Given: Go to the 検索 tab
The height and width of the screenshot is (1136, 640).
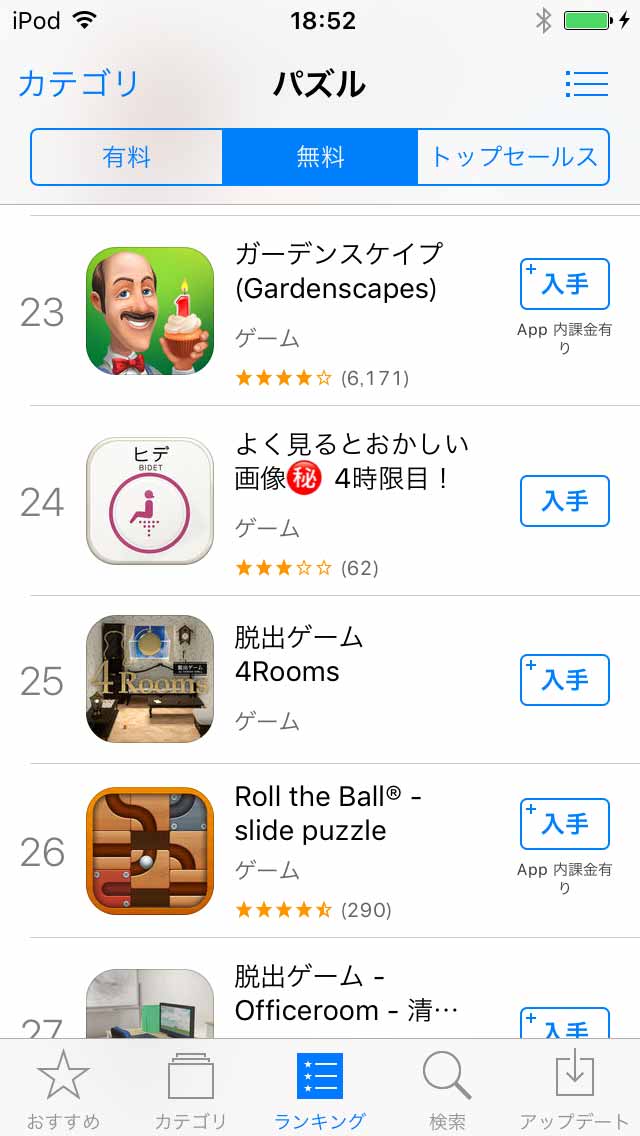Looking at the screenshot, I should pyautogui.click(x=446, y=1088).
